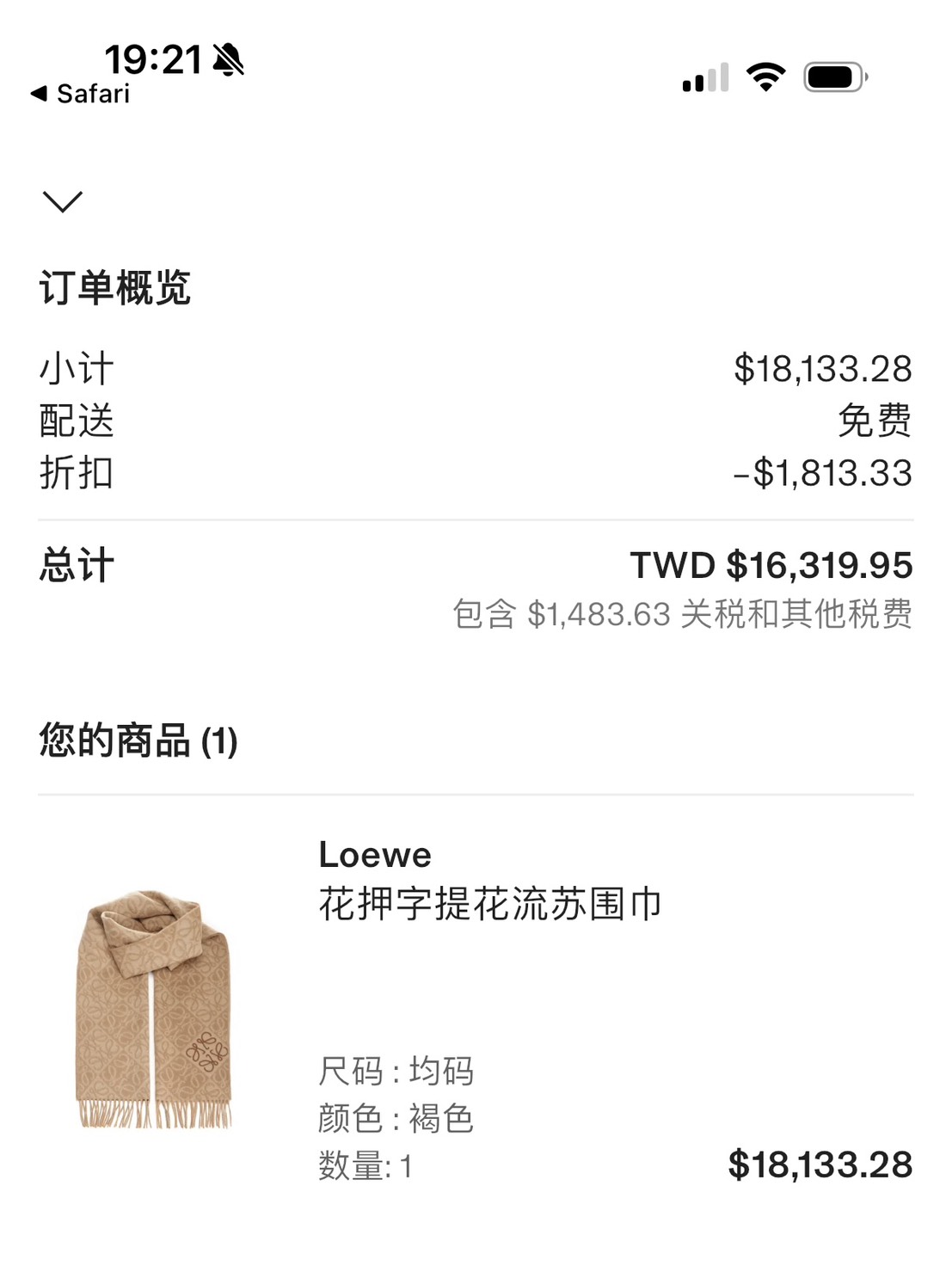Open the Loewe scarf product image
This screenshot has width=952, height=1272.
click(x=155, y=1009)
